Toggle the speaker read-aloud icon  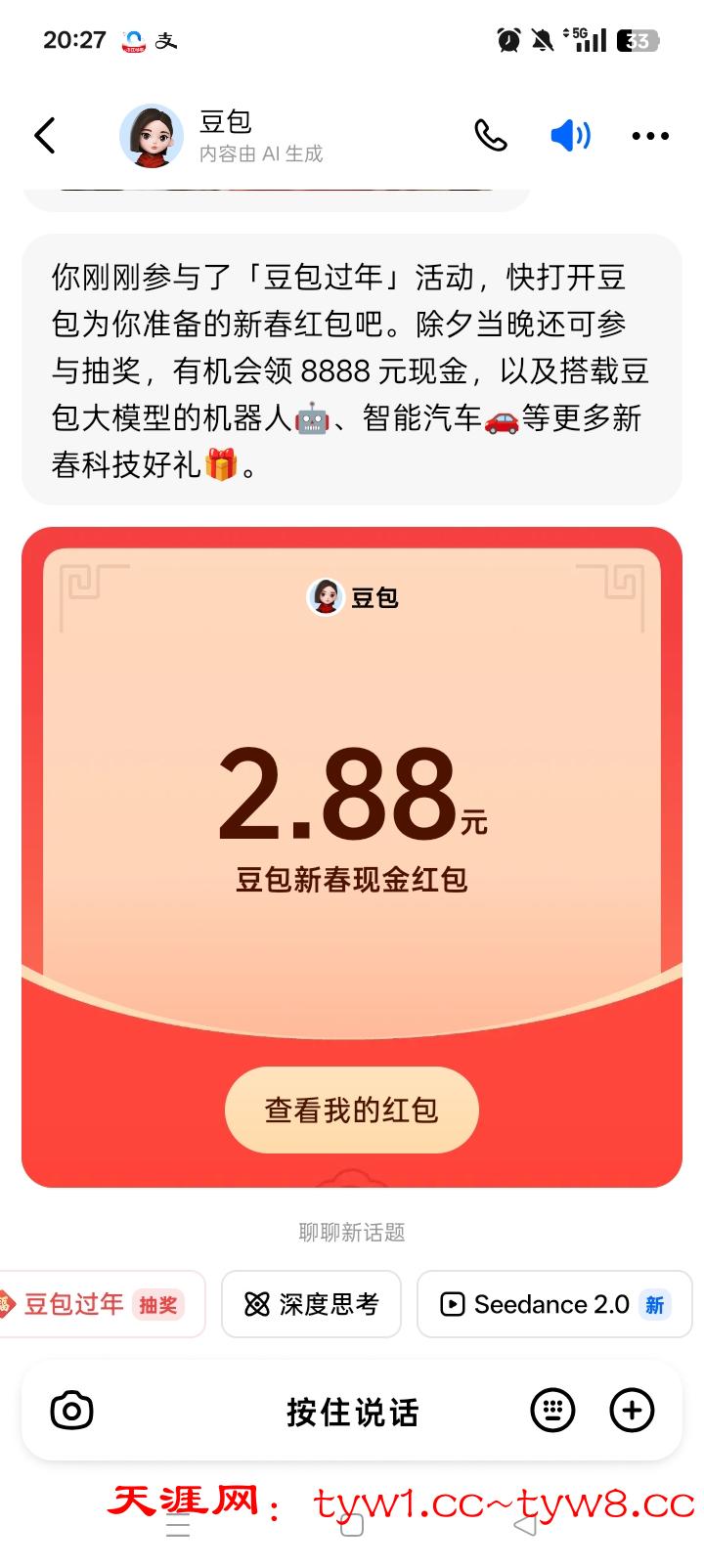pyautogui.click(x=570, y=136)
